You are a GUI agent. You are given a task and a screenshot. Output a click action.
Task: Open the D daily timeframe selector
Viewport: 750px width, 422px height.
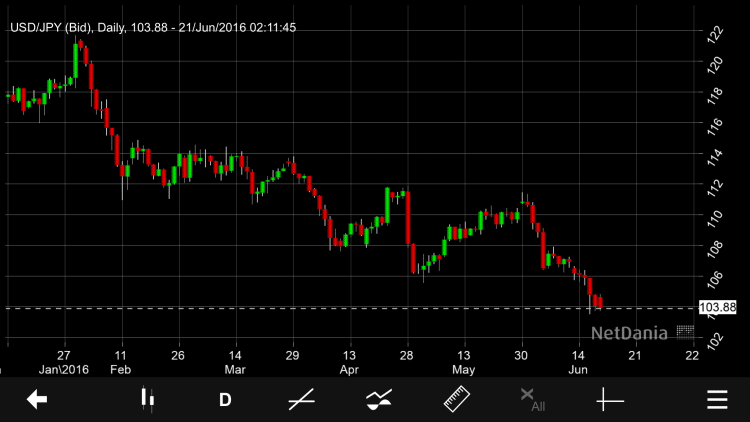(x=225, y=400)
